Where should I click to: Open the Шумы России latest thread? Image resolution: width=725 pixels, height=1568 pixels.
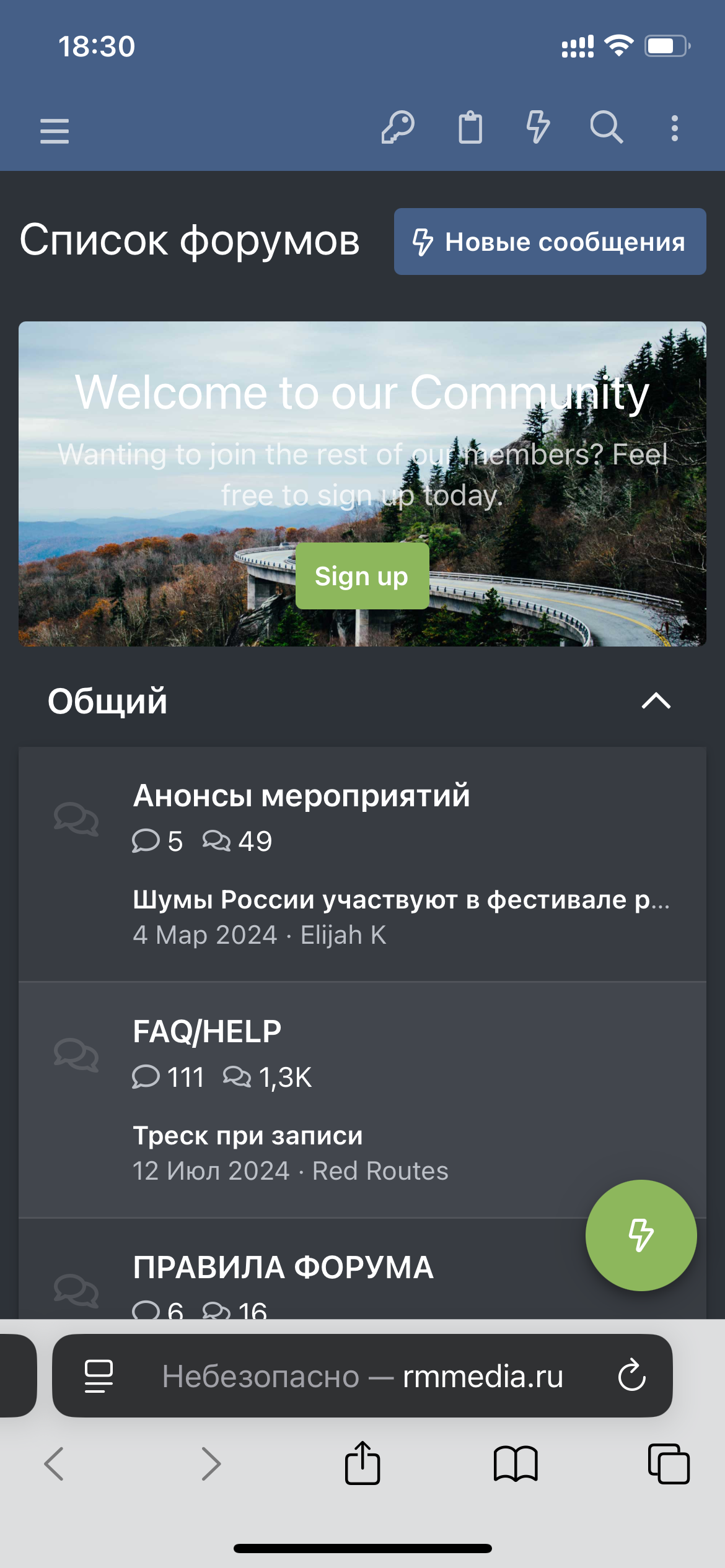pyautogui.click(x=400, y=900)
